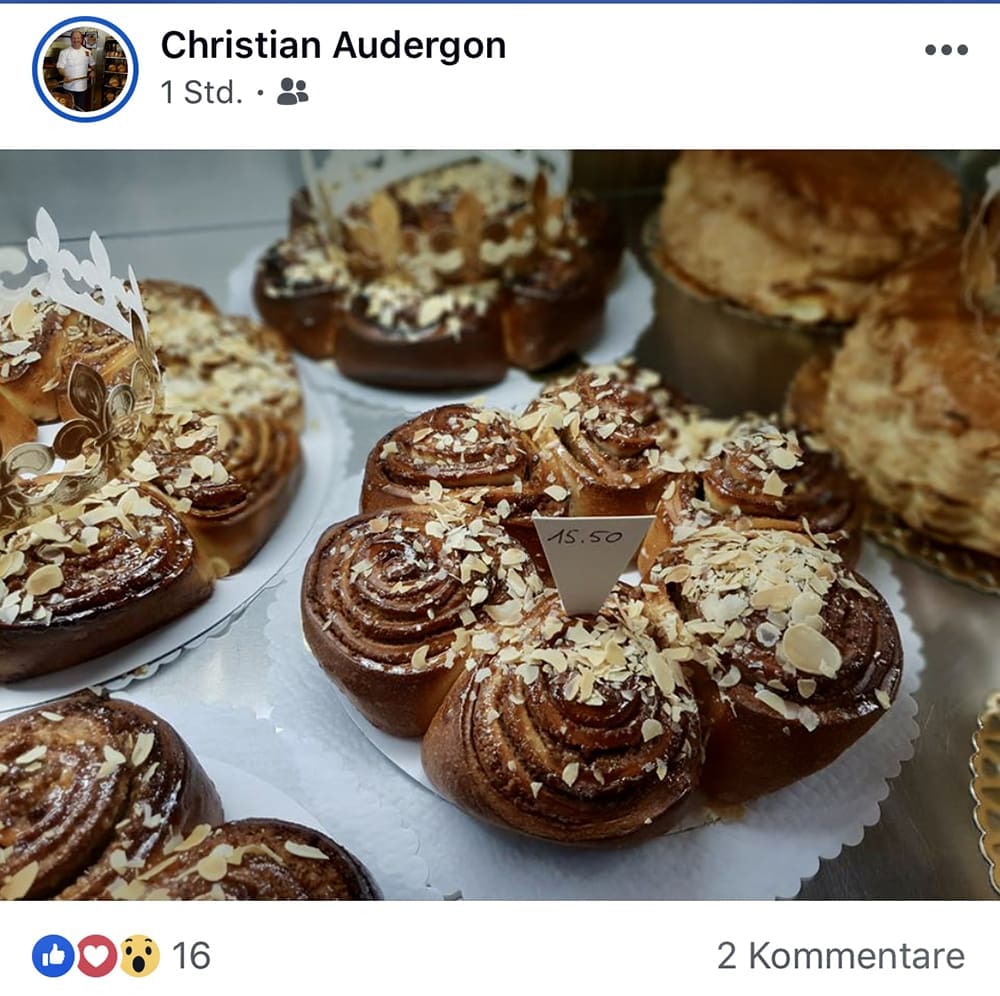Show who reacted to the post
The height and width of the screenshot is (996, 1000).
click(121, 955)
